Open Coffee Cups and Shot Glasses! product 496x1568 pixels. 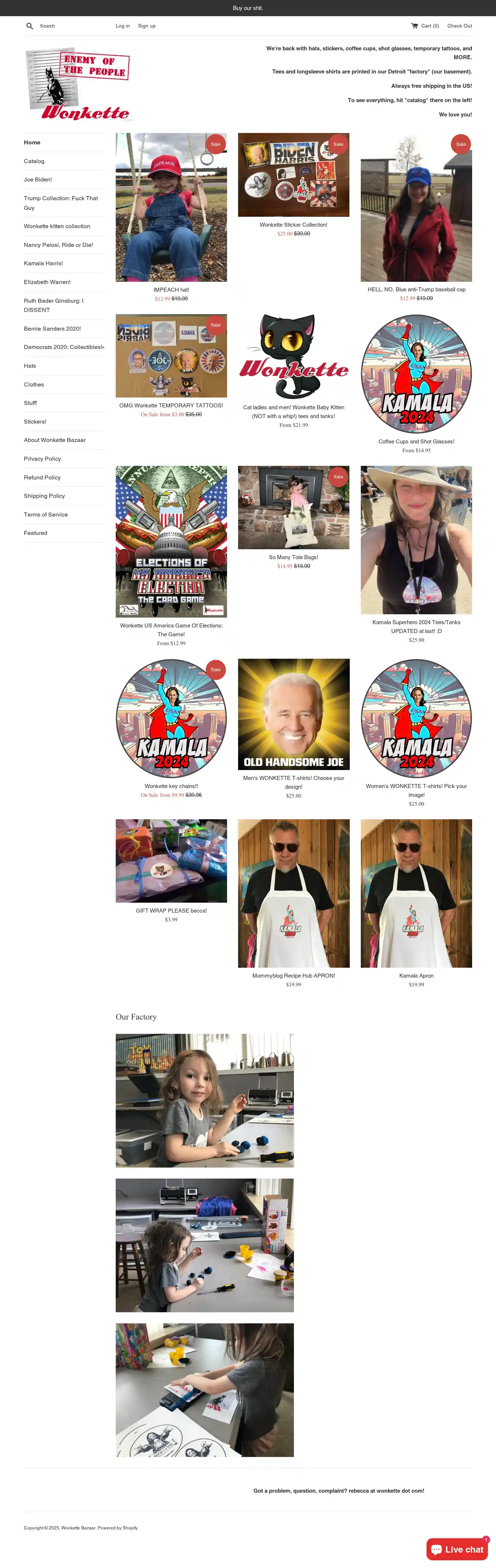pyautogui.click(x=416, y=441)
